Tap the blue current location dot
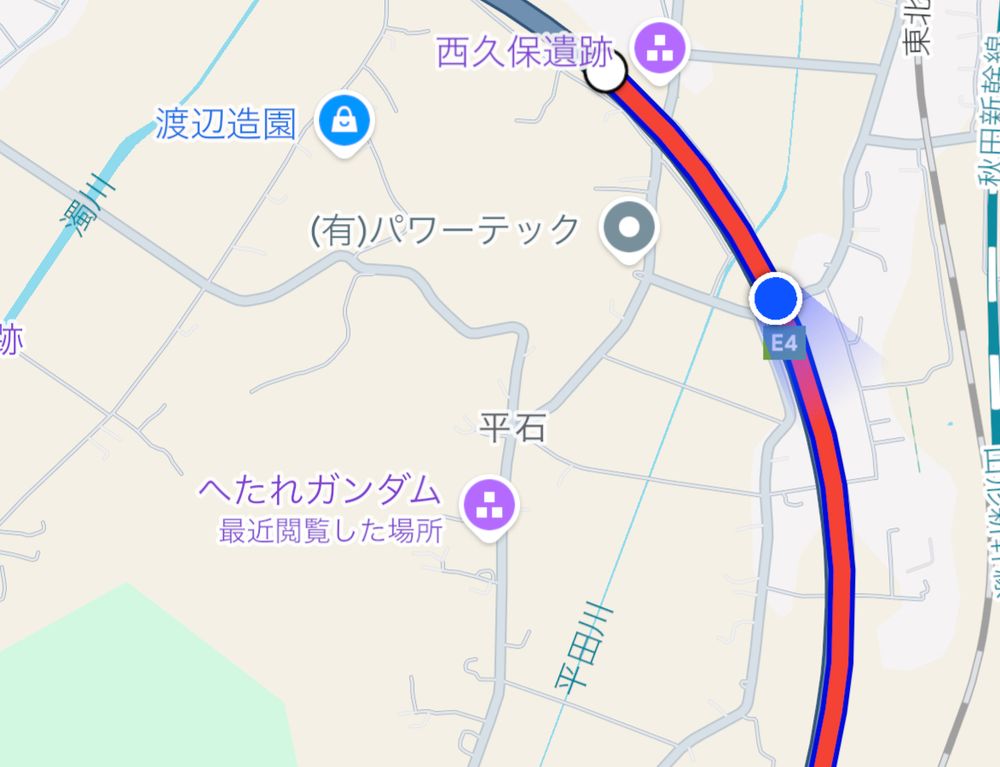Viewport: 1000px width, 767px height. tap(775, 298)
